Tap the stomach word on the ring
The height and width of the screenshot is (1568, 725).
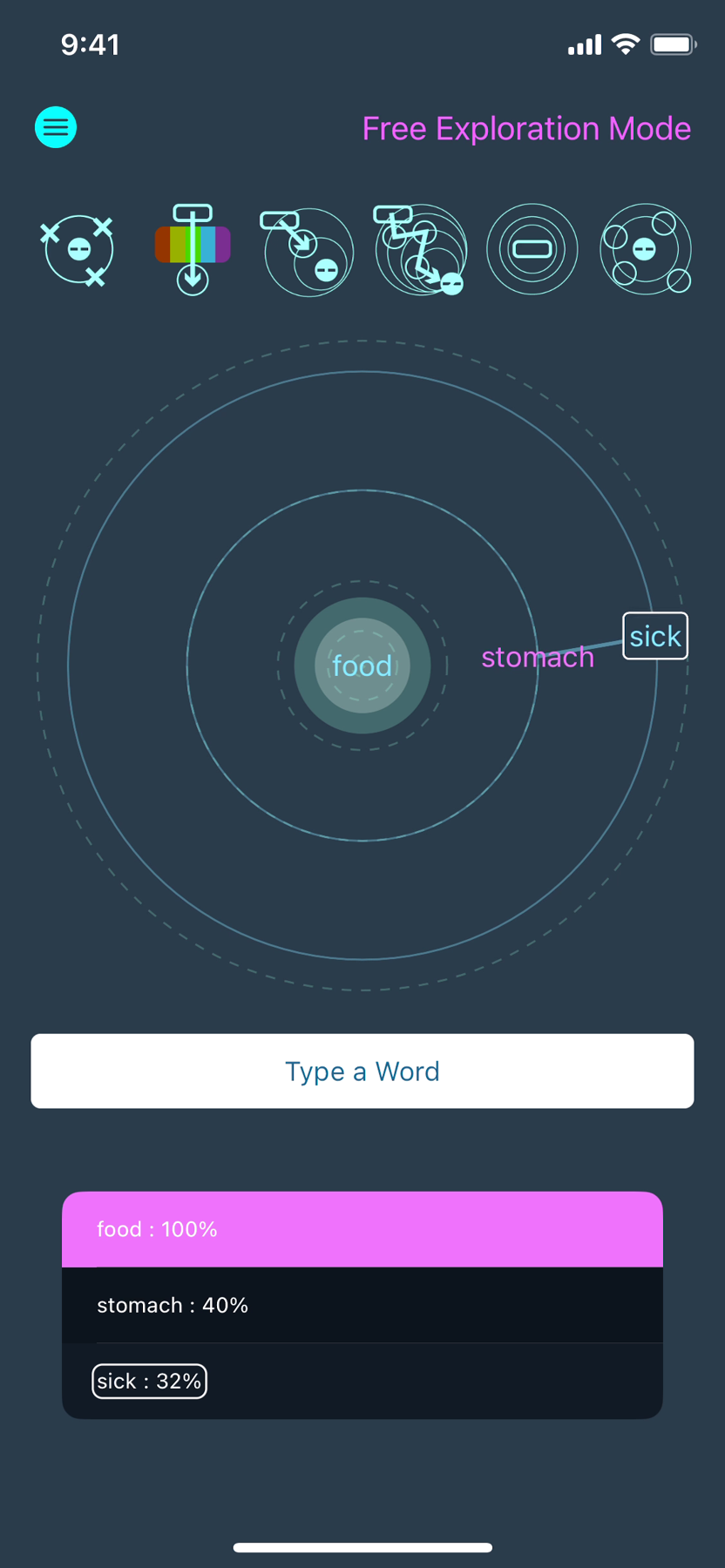pyautogui.click(x=537, y=657)
